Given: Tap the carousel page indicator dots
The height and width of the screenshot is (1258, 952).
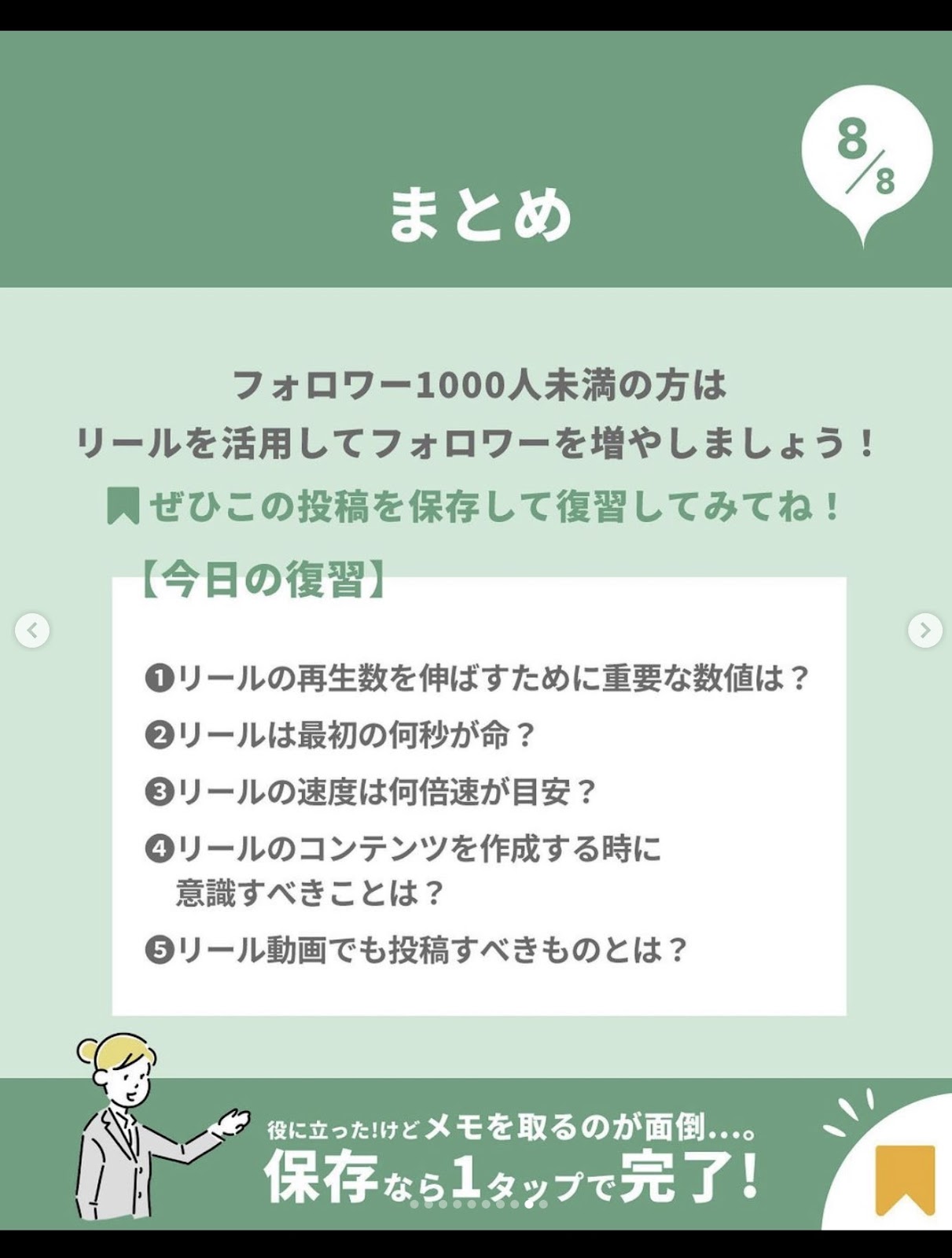Looking at the screenshot, I should tap(477, 1204).
